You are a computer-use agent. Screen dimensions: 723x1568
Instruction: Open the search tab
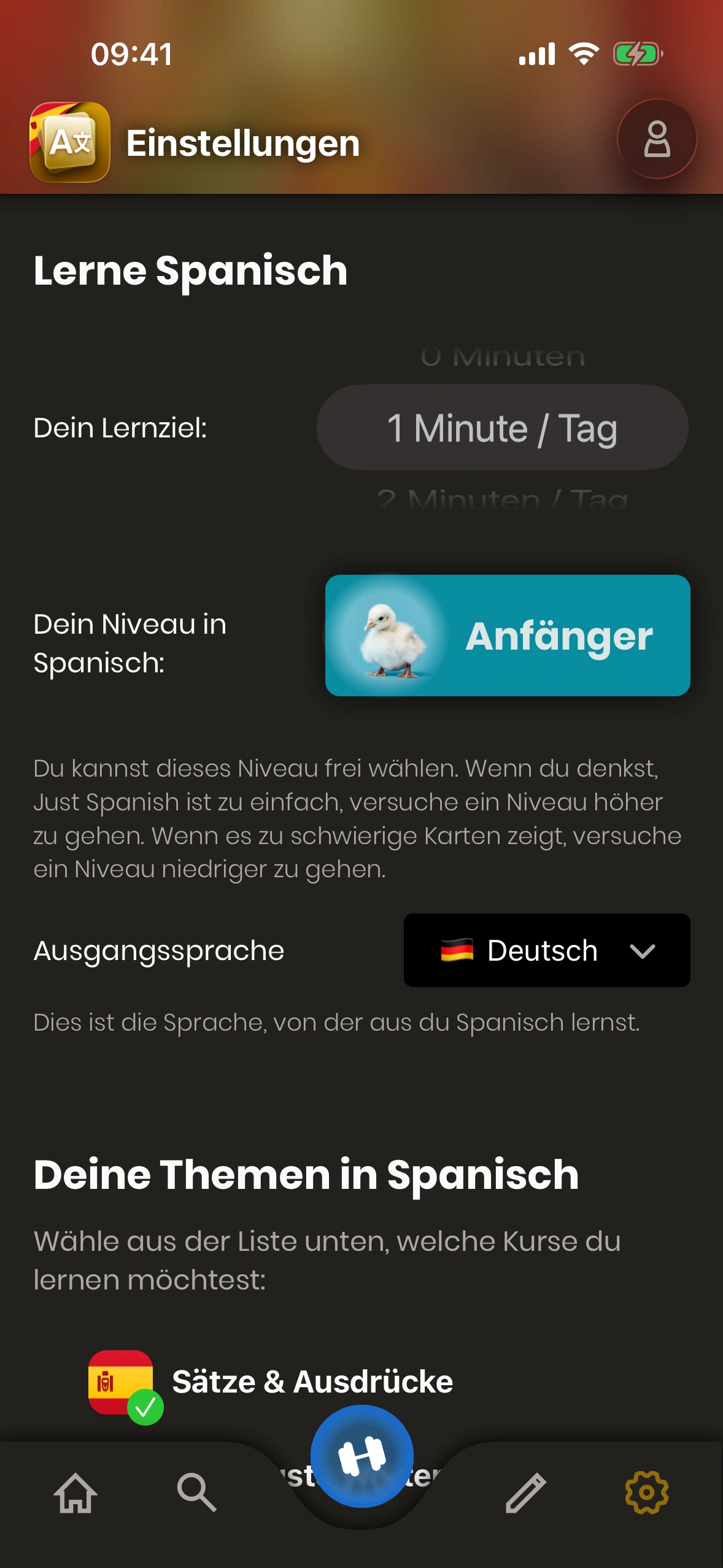(196, 1493)
